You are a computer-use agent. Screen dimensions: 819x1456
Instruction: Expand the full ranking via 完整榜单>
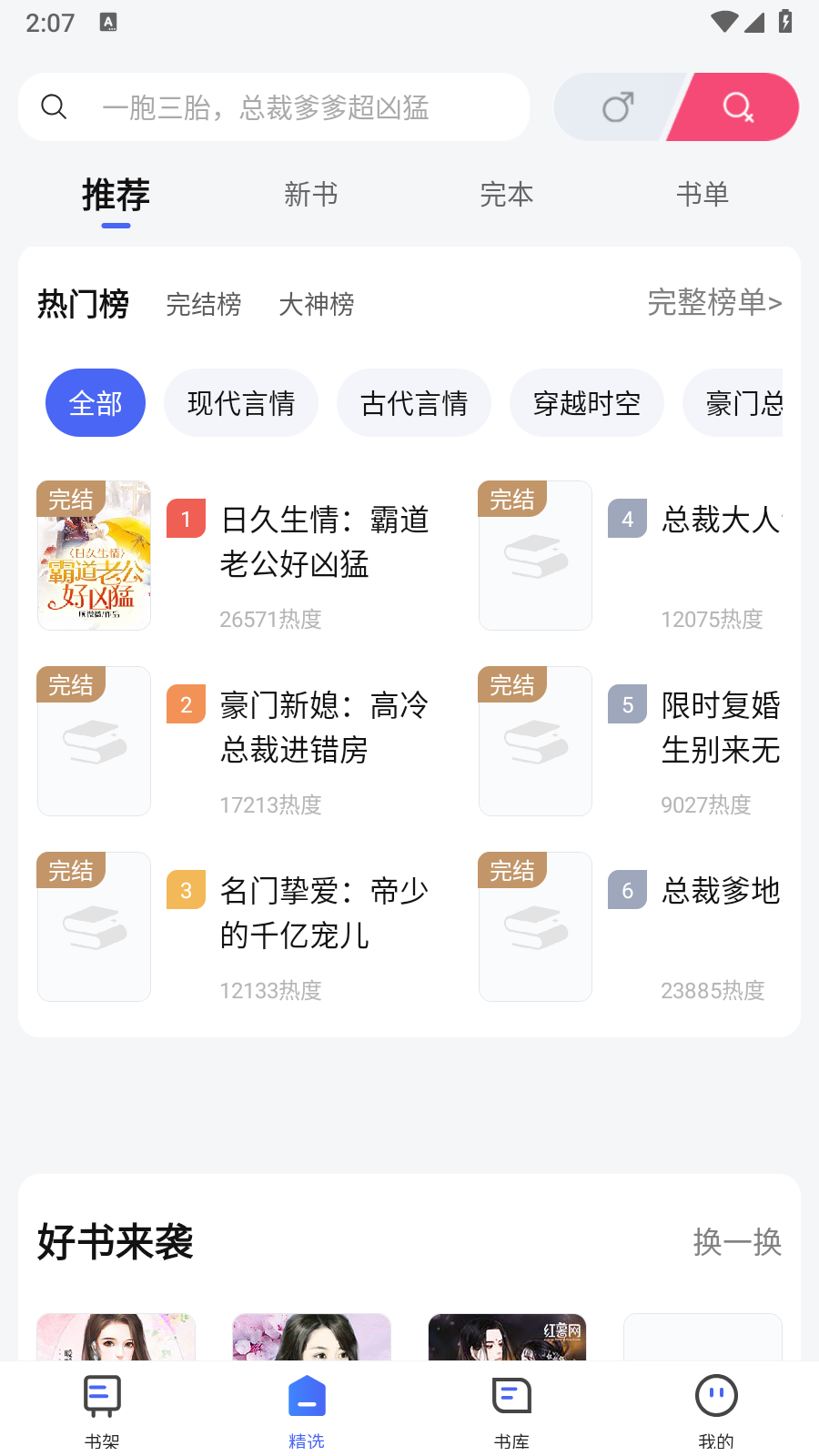714,301
